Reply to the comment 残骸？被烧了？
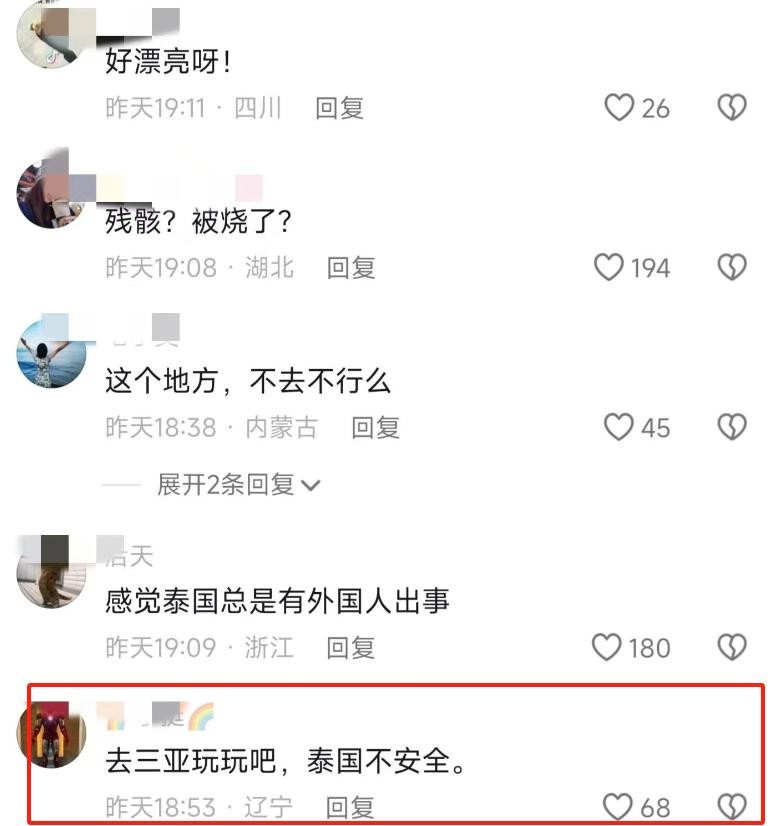 tap(351, 268)
